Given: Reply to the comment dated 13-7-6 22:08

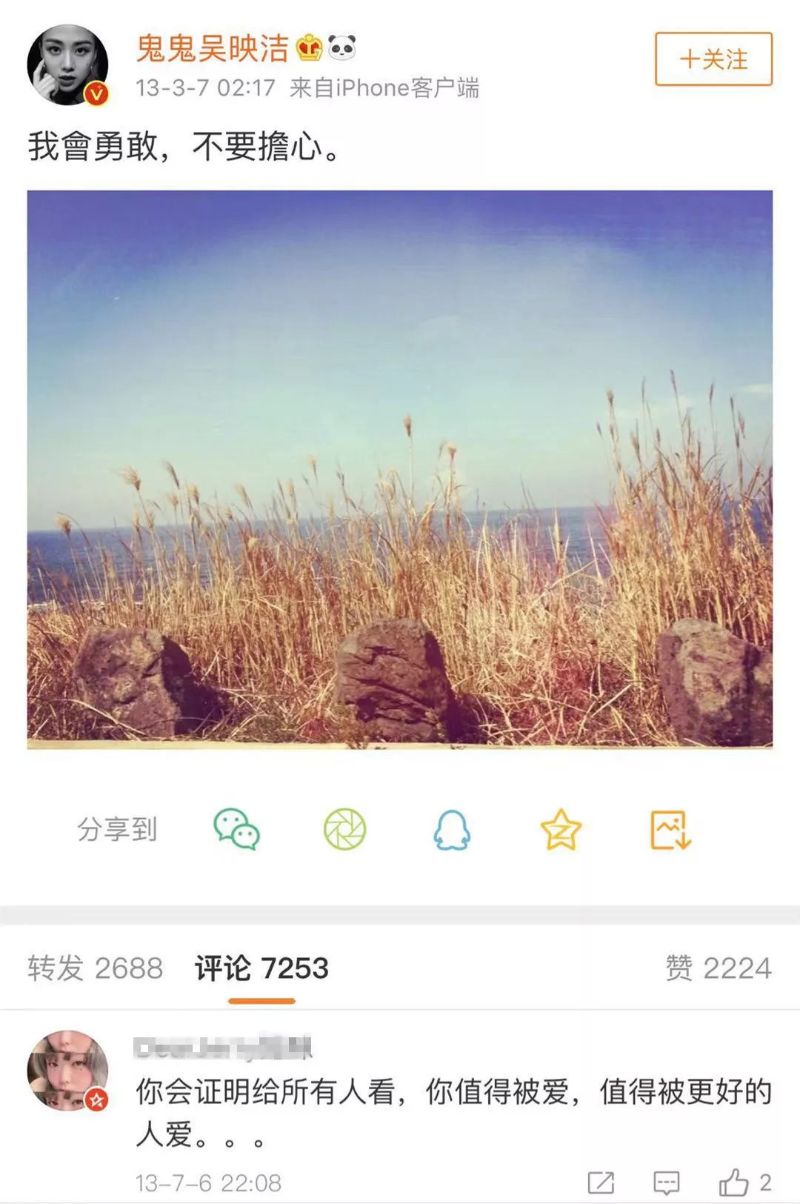Looking at the screenshot, I should (x=666, y=1182).
